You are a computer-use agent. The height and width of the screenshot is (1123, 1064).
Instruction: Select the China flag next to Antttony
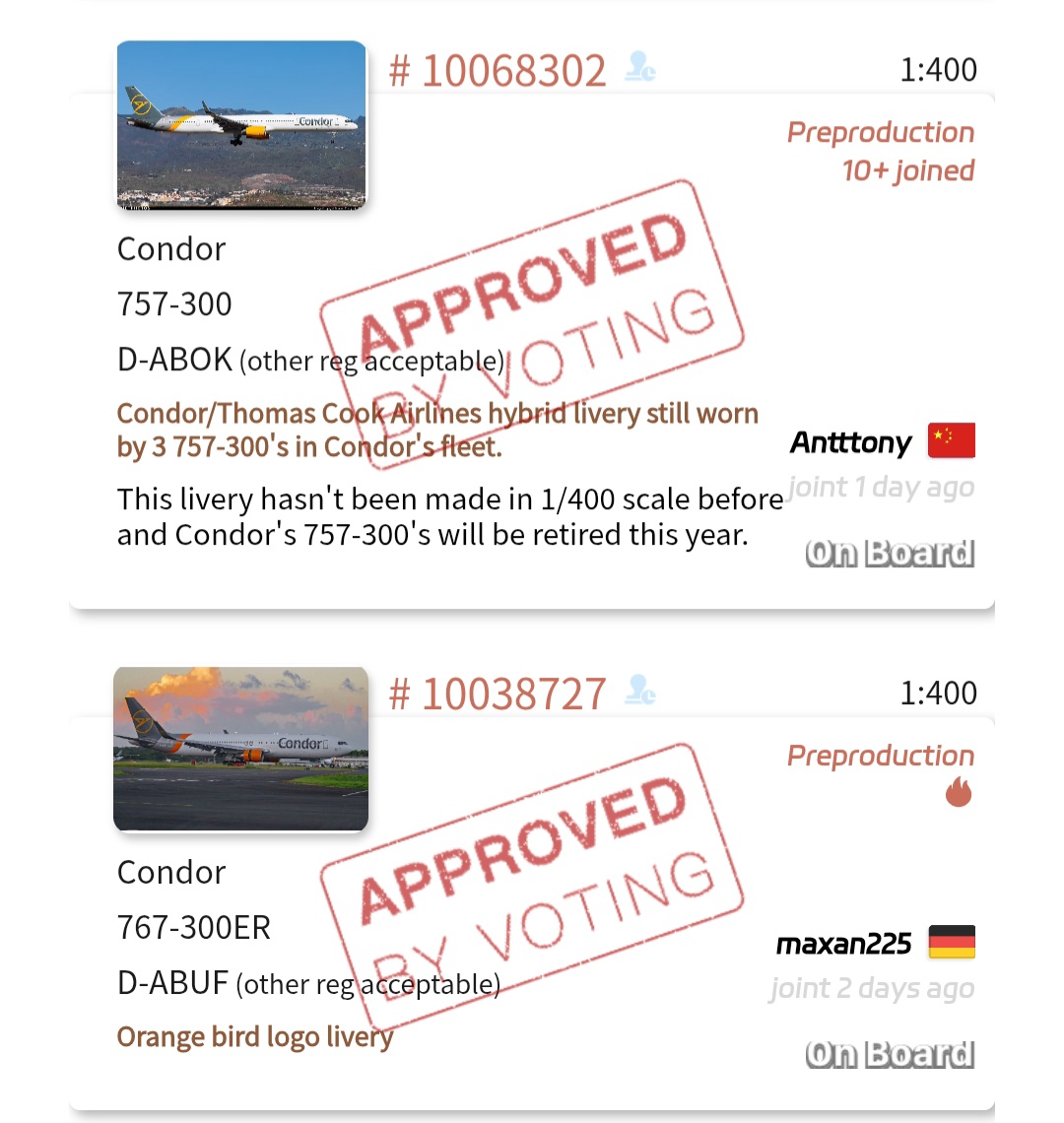coord(949,441)
